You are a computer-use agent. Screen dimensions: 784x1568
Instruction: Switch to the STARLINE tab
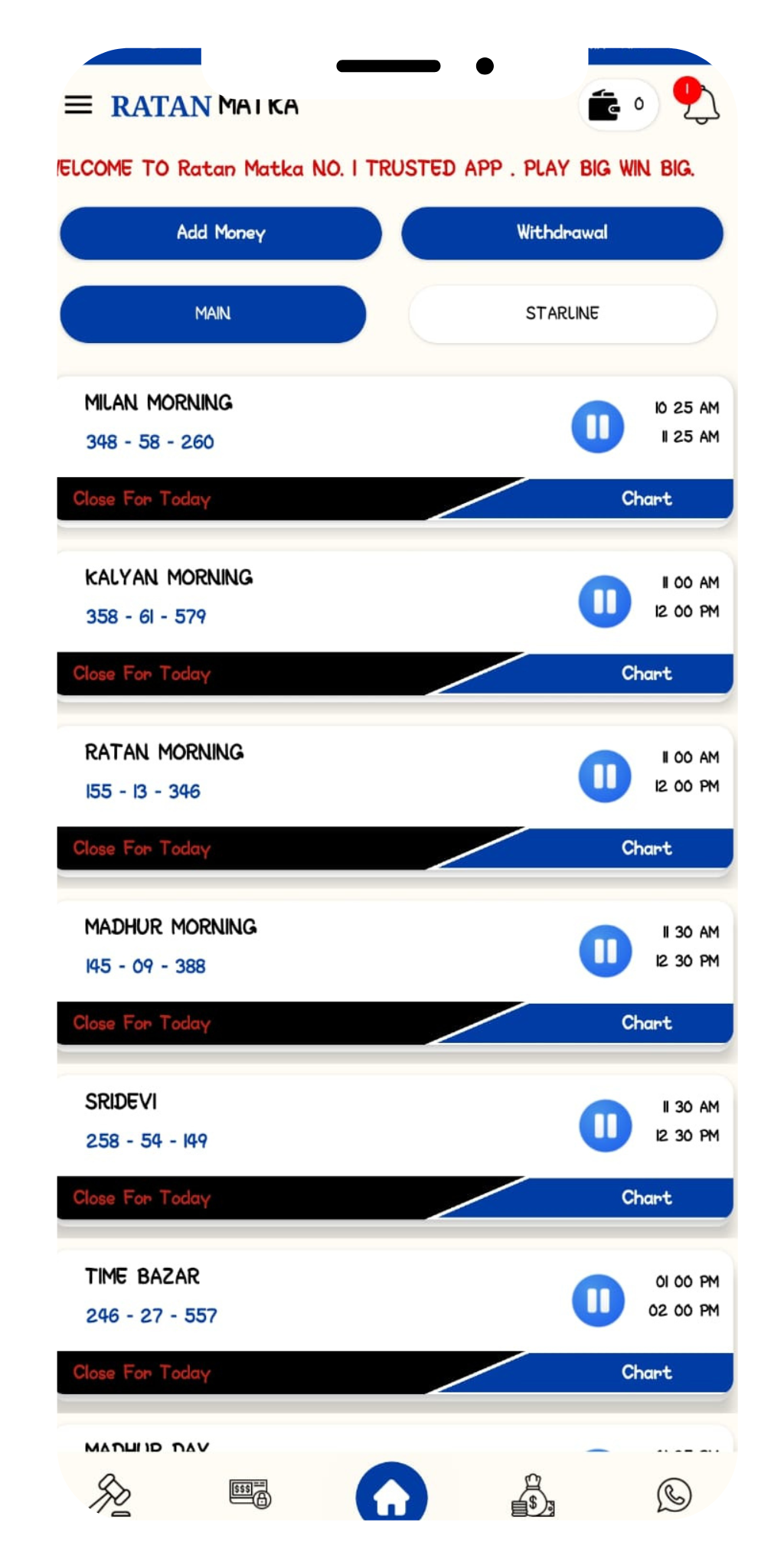coord(562,314)
